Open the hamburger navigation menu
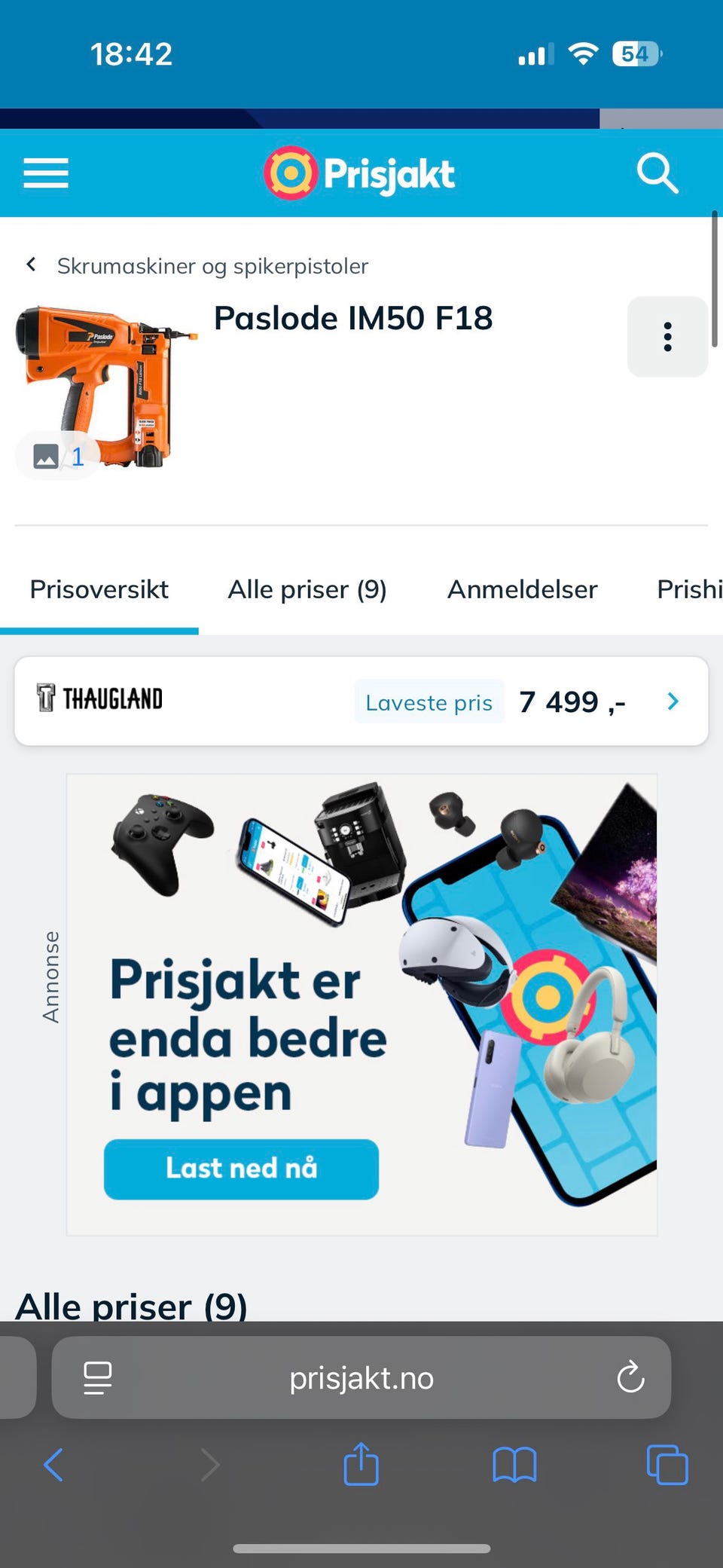 point(45,173)
